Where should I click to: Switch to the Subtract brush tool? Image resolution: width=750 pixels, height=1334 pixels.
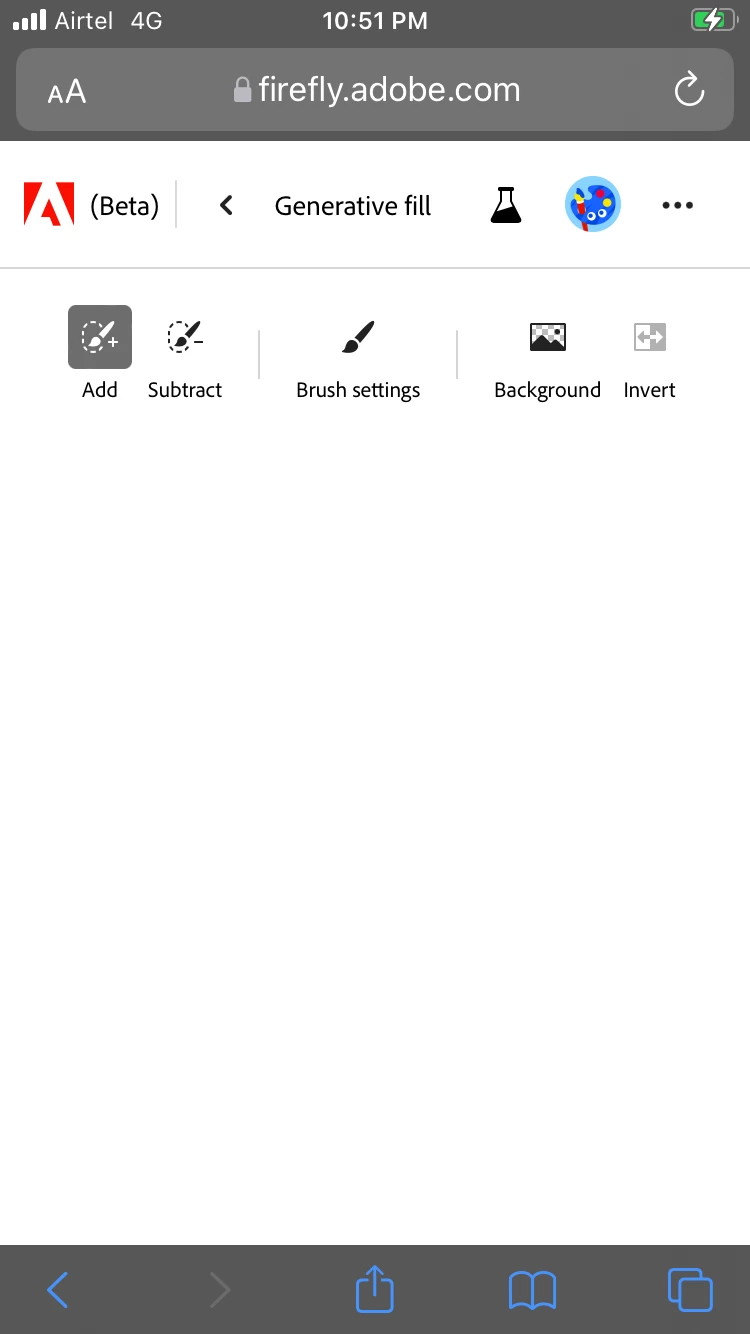coord(185,338)
